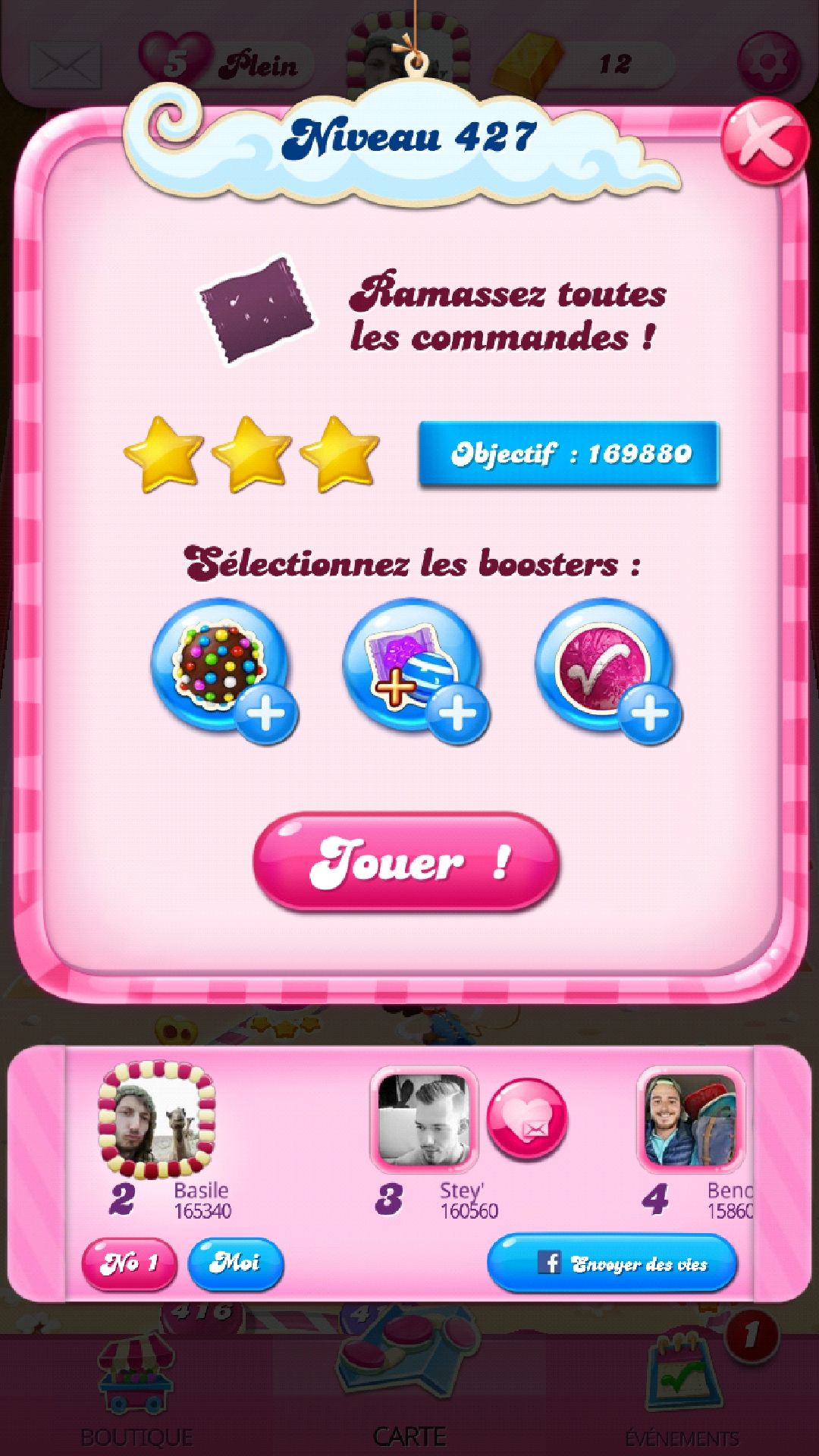Viewport: 819px width, 1456px height.
Task: Send a life to Stey'
Action: pos(527,1119)
